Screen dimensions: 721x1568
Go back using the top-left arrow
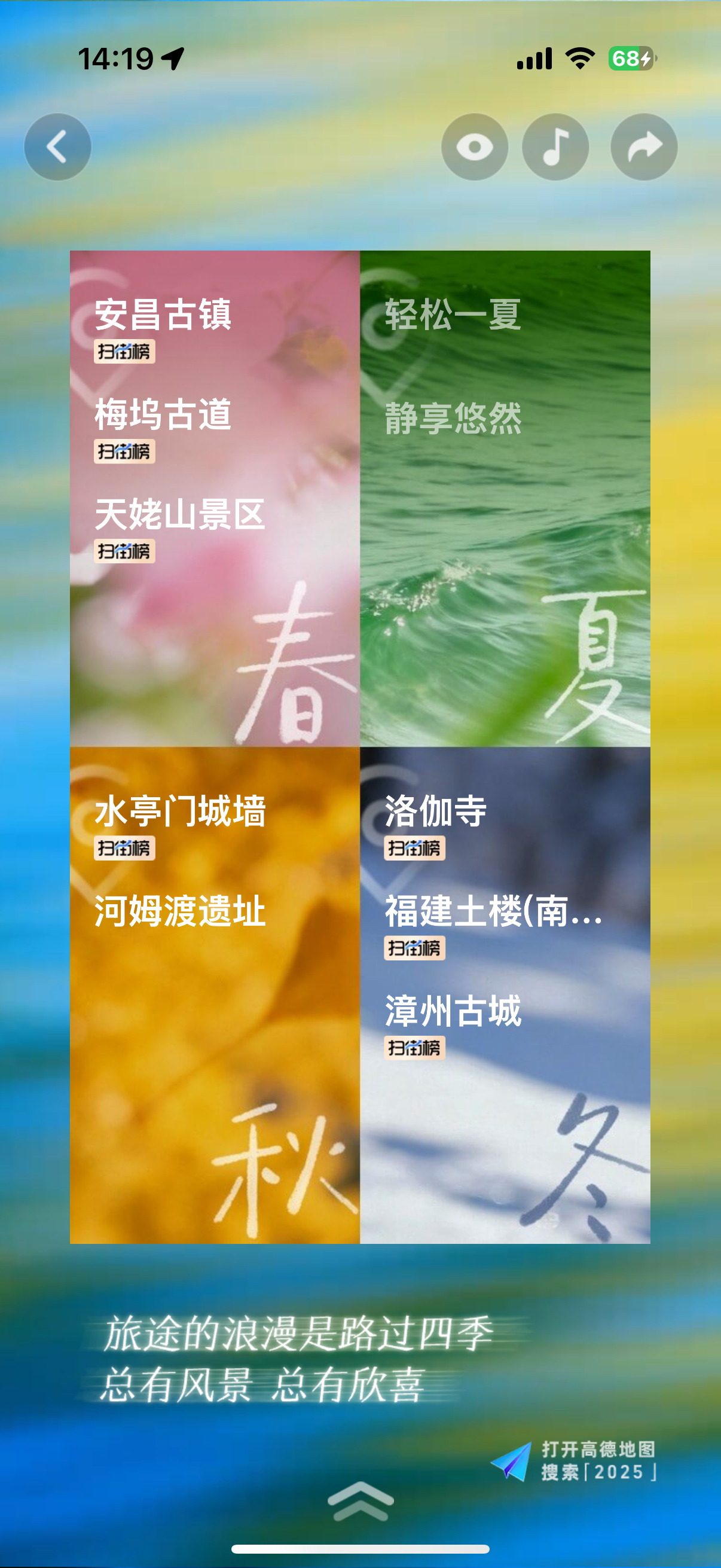coord(58,147)
